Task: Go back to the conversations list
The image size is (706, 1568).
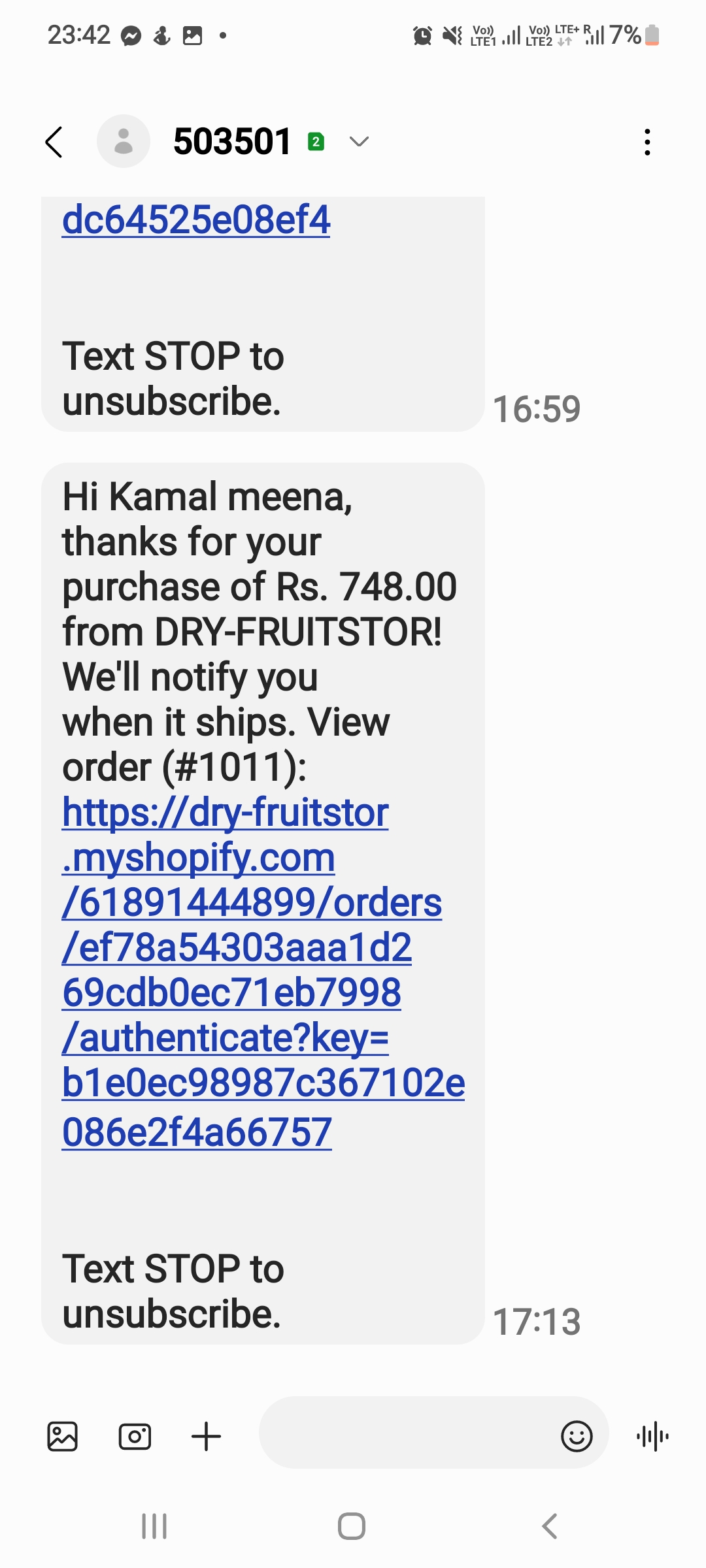Action: click(x=54, y=142)
